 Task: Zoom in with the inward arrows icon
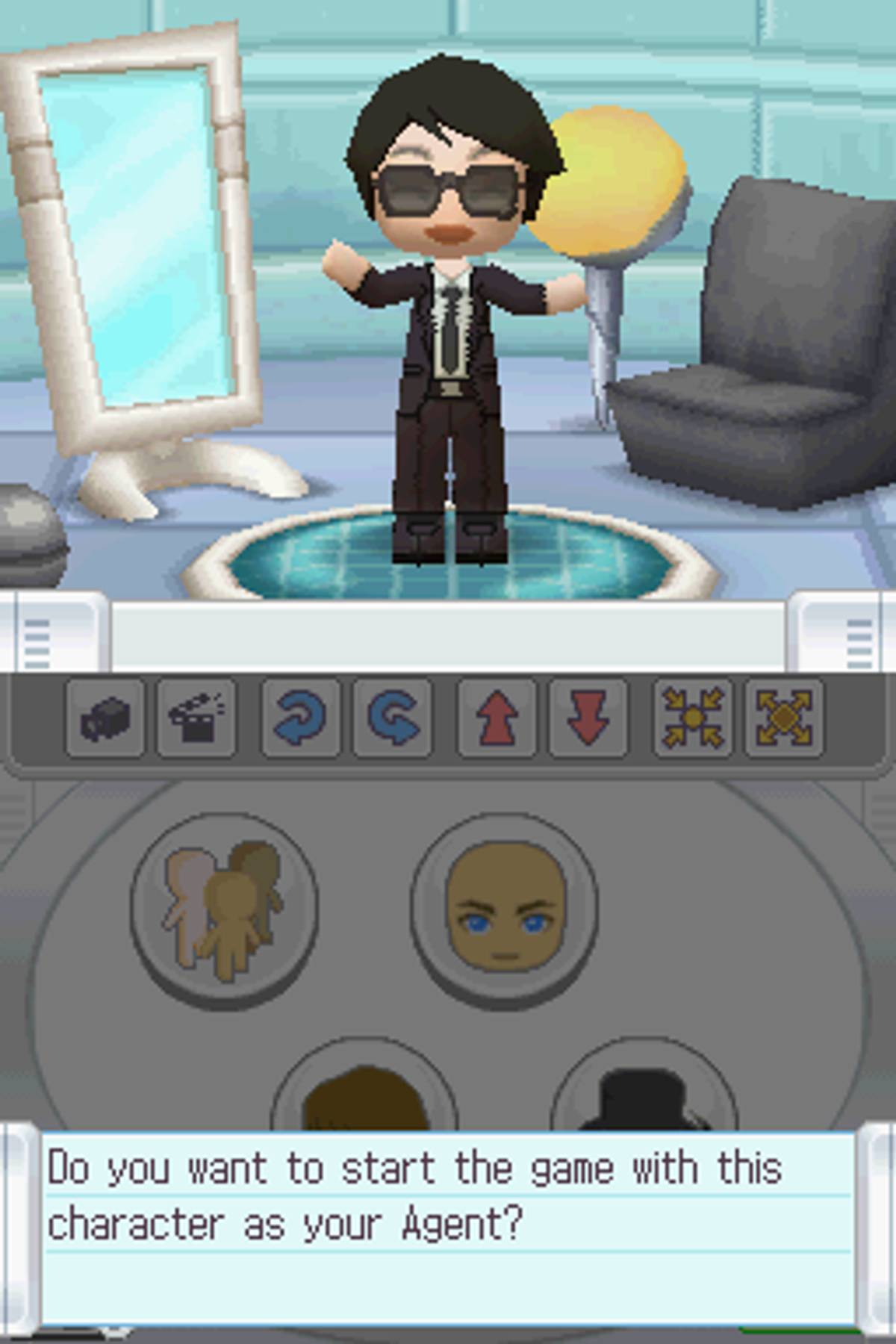coord(692,718)
